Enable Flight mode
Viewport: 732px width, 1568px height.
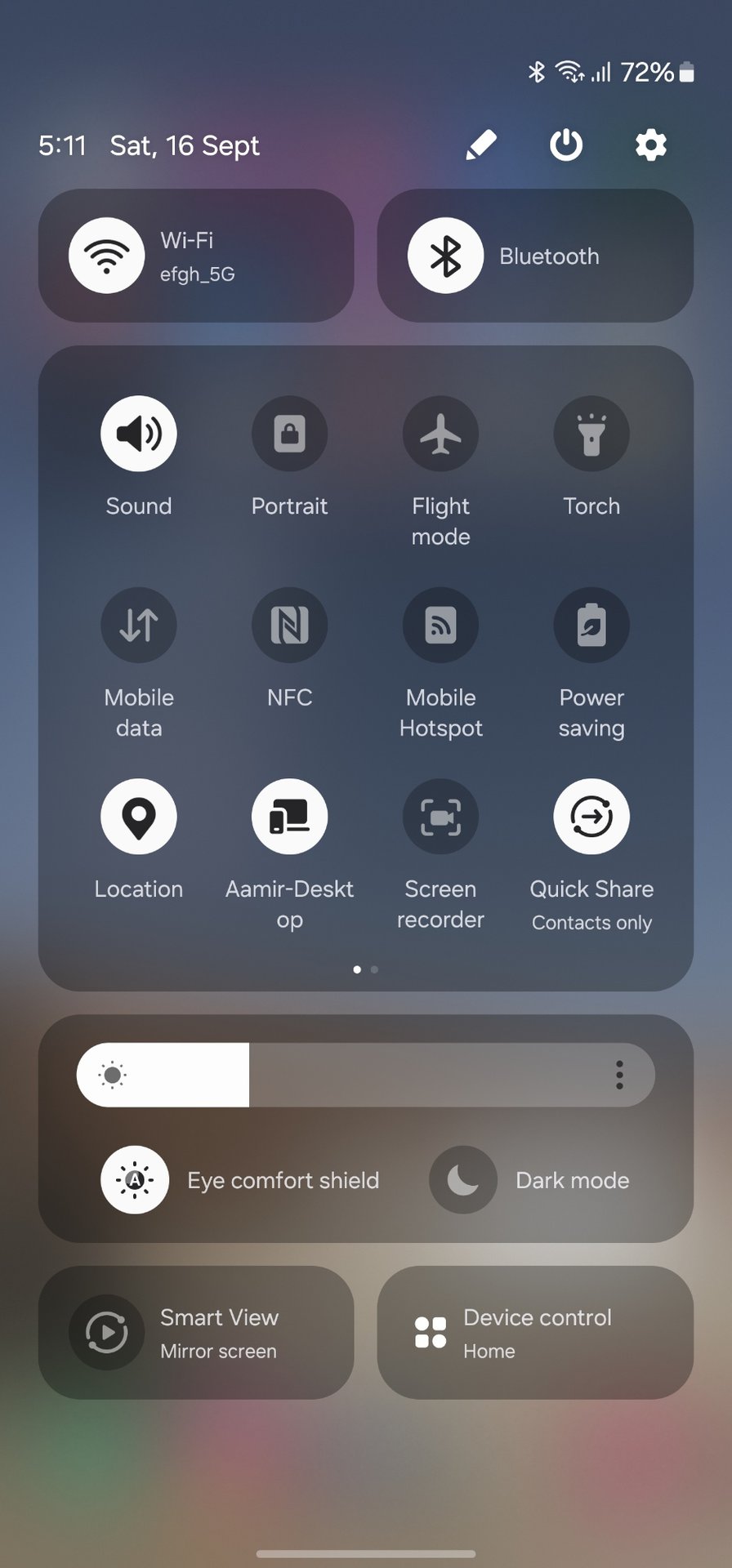[x=440, y=434]
